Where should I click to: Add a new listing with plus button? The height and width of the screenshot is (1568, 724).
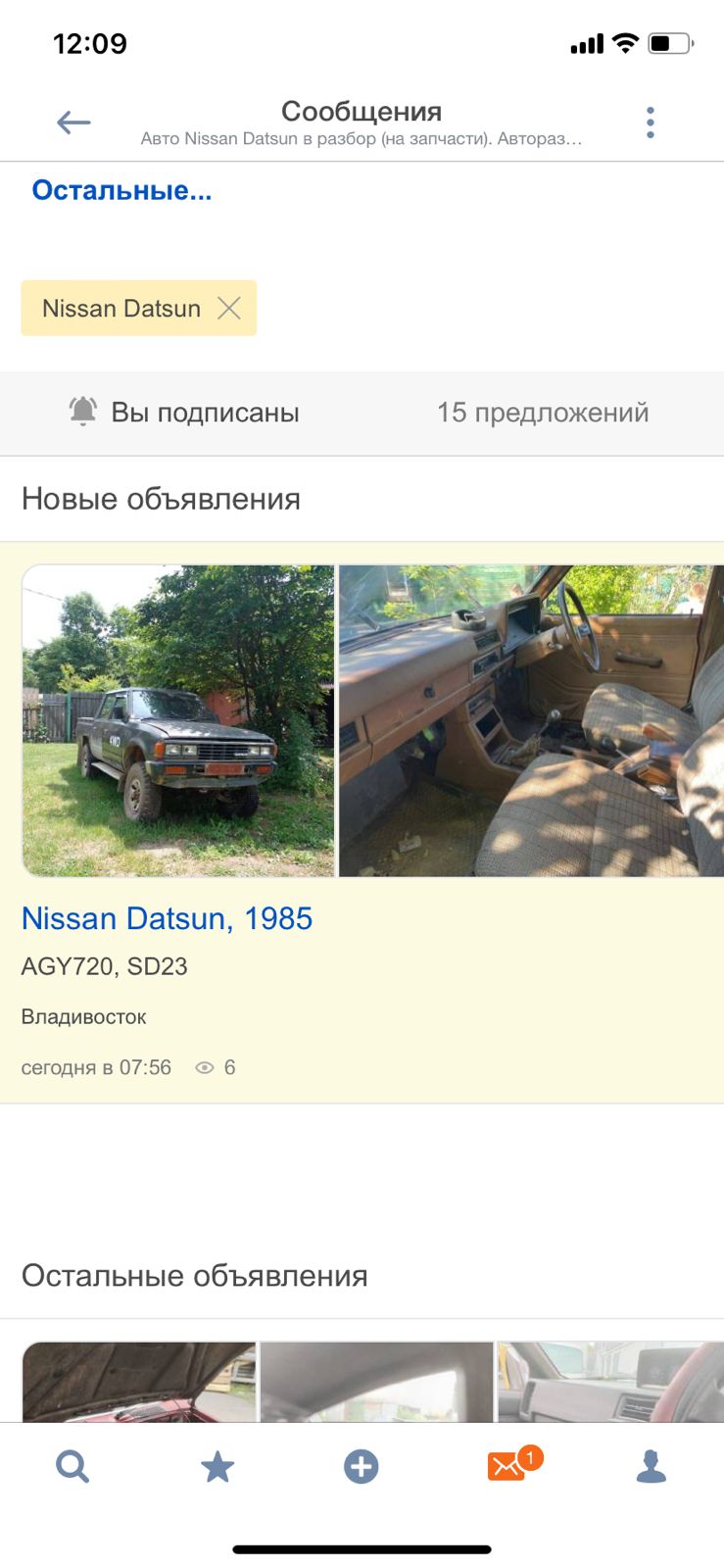pos(362,1467)
